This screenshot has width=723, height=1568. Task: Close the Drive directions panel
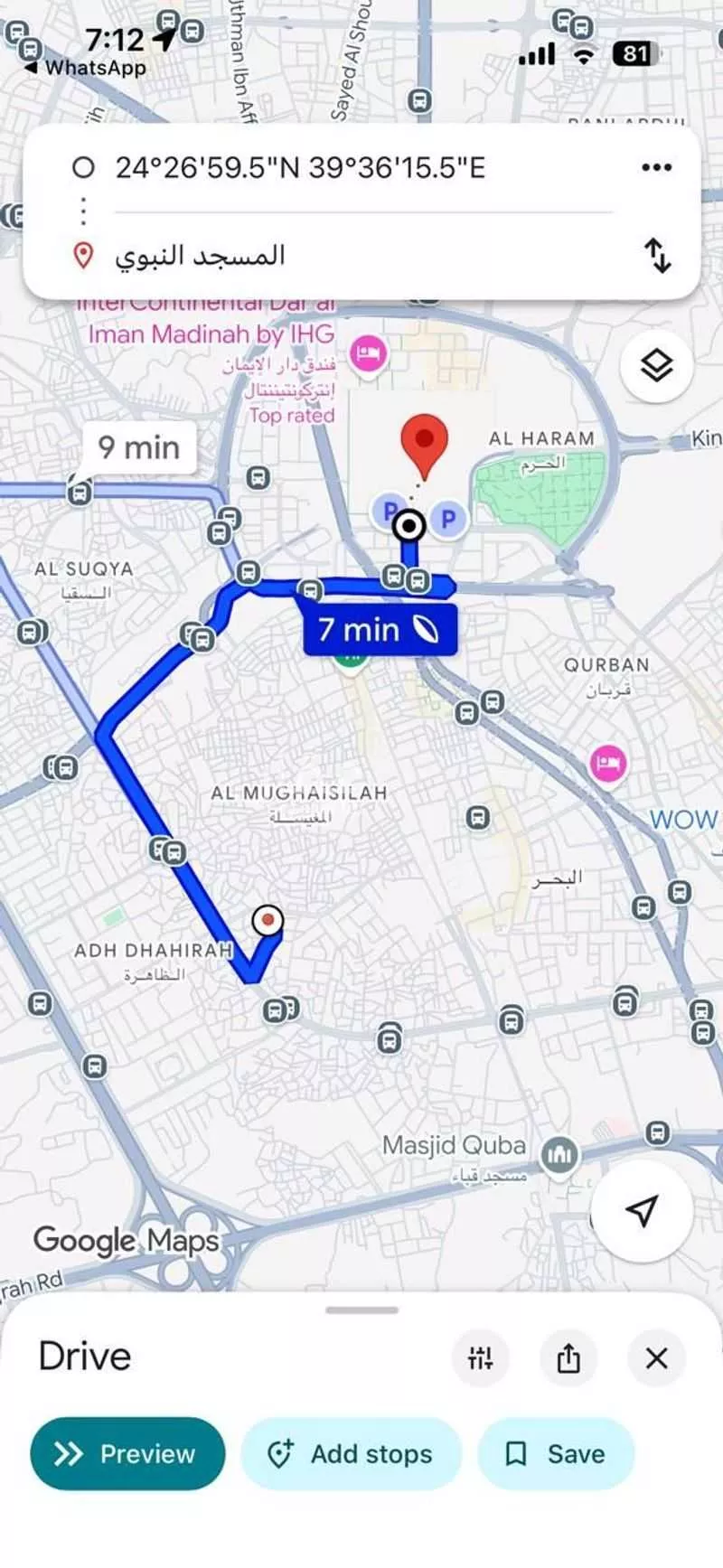point(657,1357)
